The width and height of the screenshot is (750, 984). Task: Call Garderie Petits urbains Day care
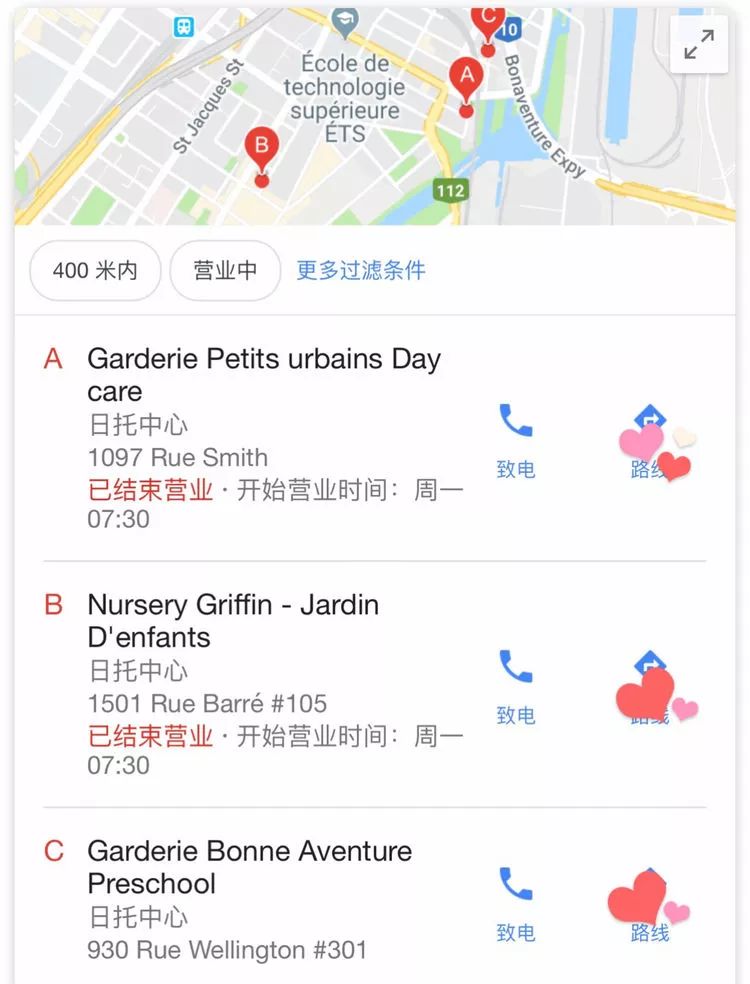[516, 439]
